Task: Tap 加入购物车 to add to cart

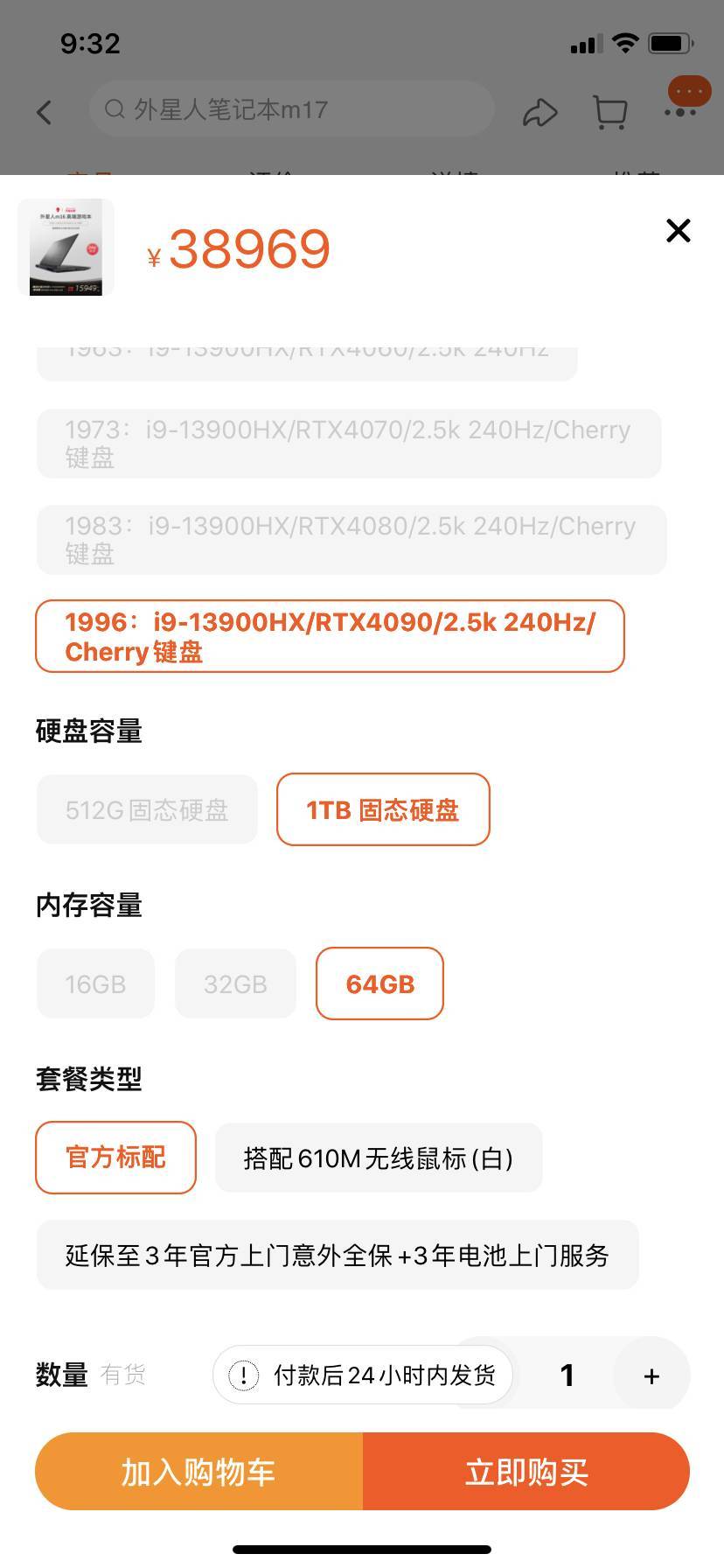Action: (198, 1471)
